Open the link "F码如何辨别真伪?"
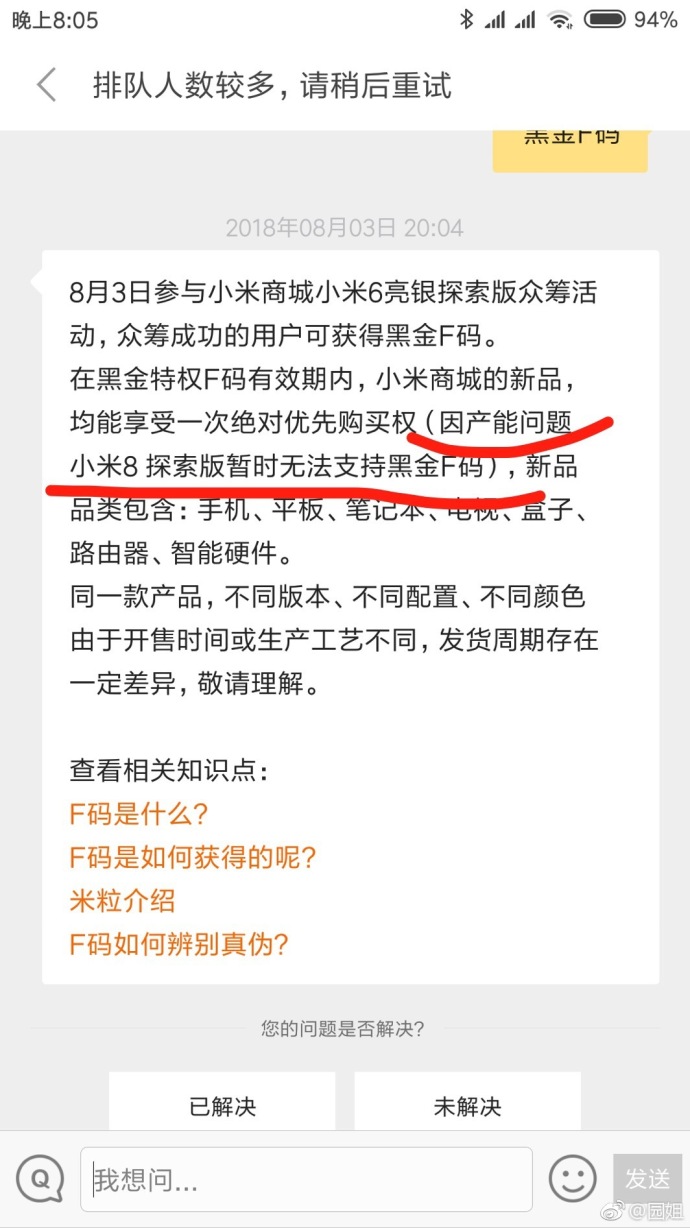This screenshot has height=1228, width=690. click(x=180, y=944)
